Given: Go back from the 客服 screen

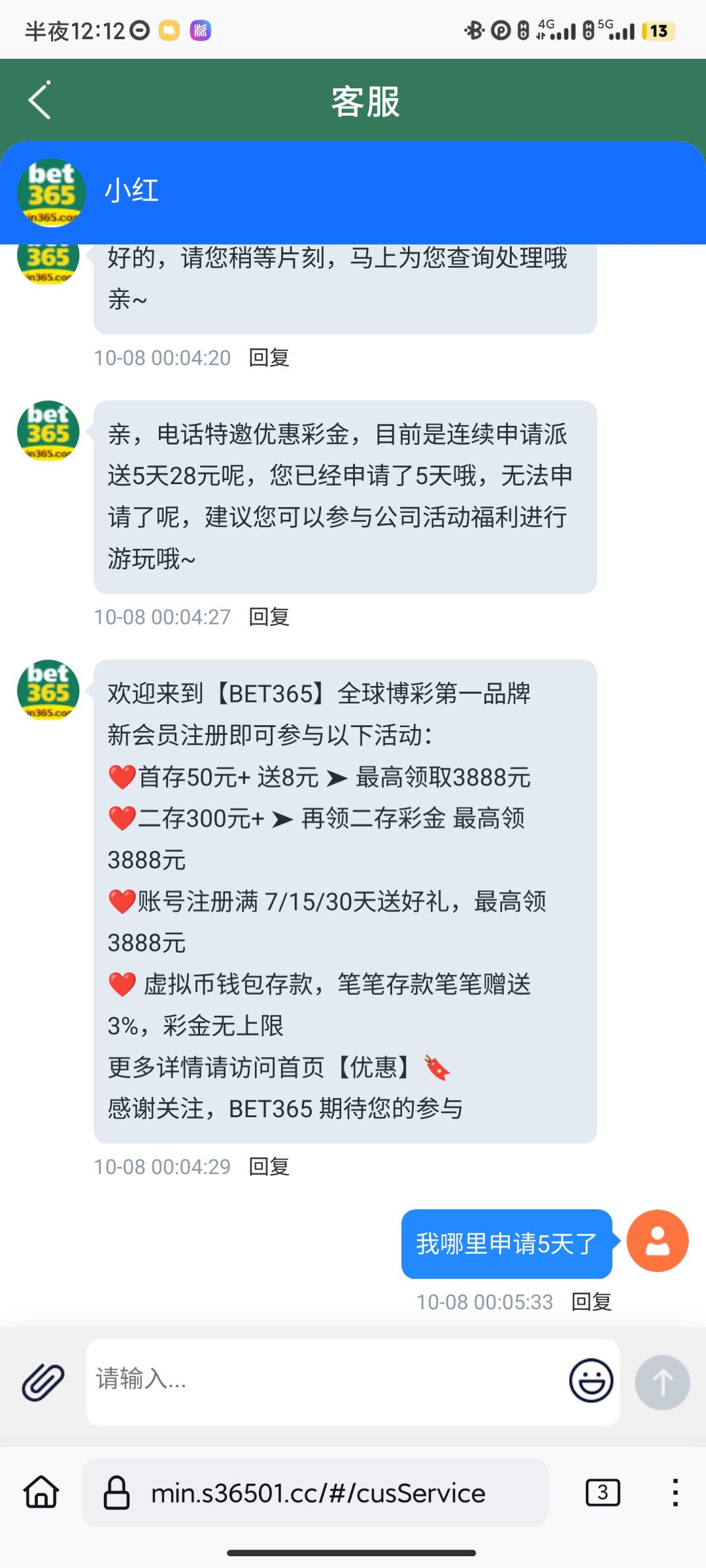Looking at the screenshot, I should [x=41, y=101].
